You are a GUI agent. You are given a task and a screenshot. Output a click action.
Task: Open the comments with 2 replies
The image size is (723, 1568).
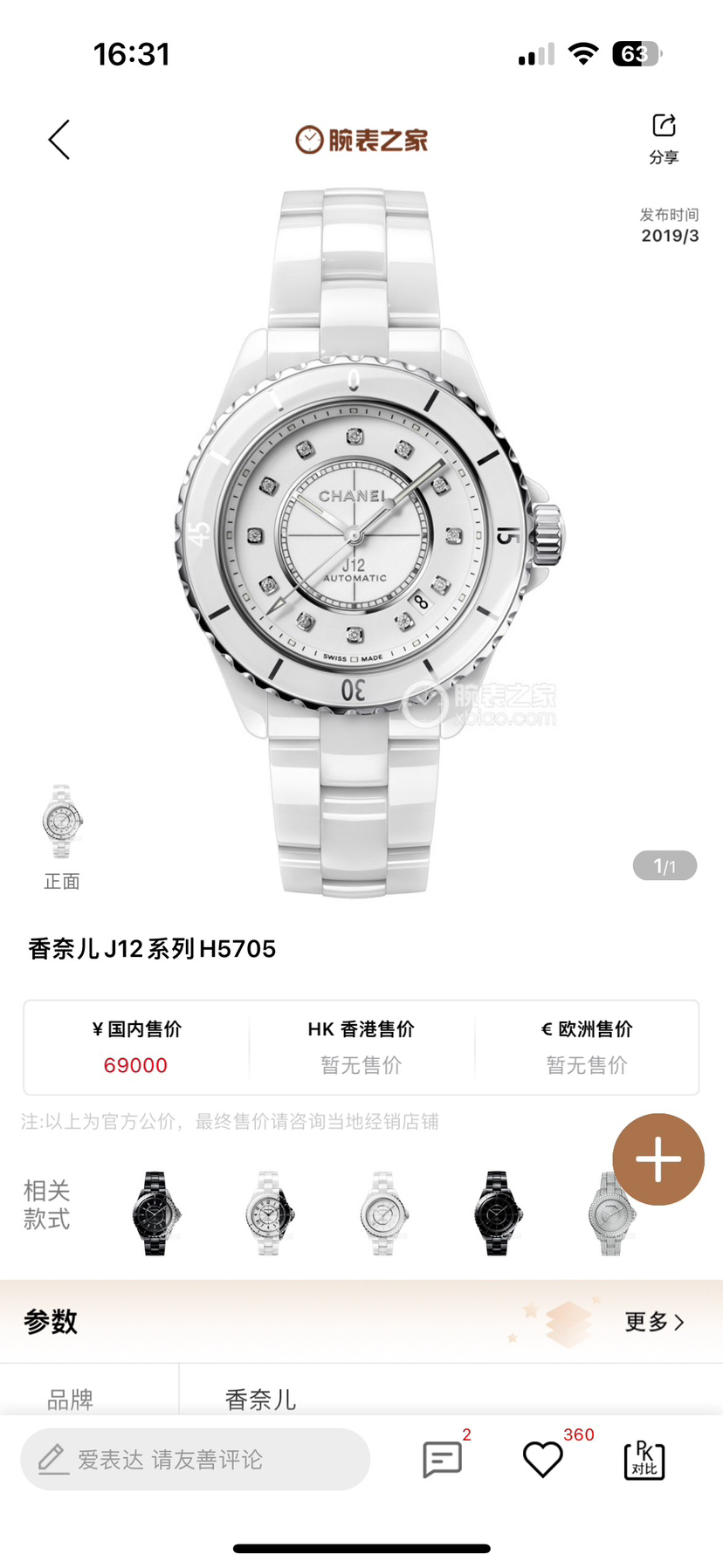[x=443, y=1459]
